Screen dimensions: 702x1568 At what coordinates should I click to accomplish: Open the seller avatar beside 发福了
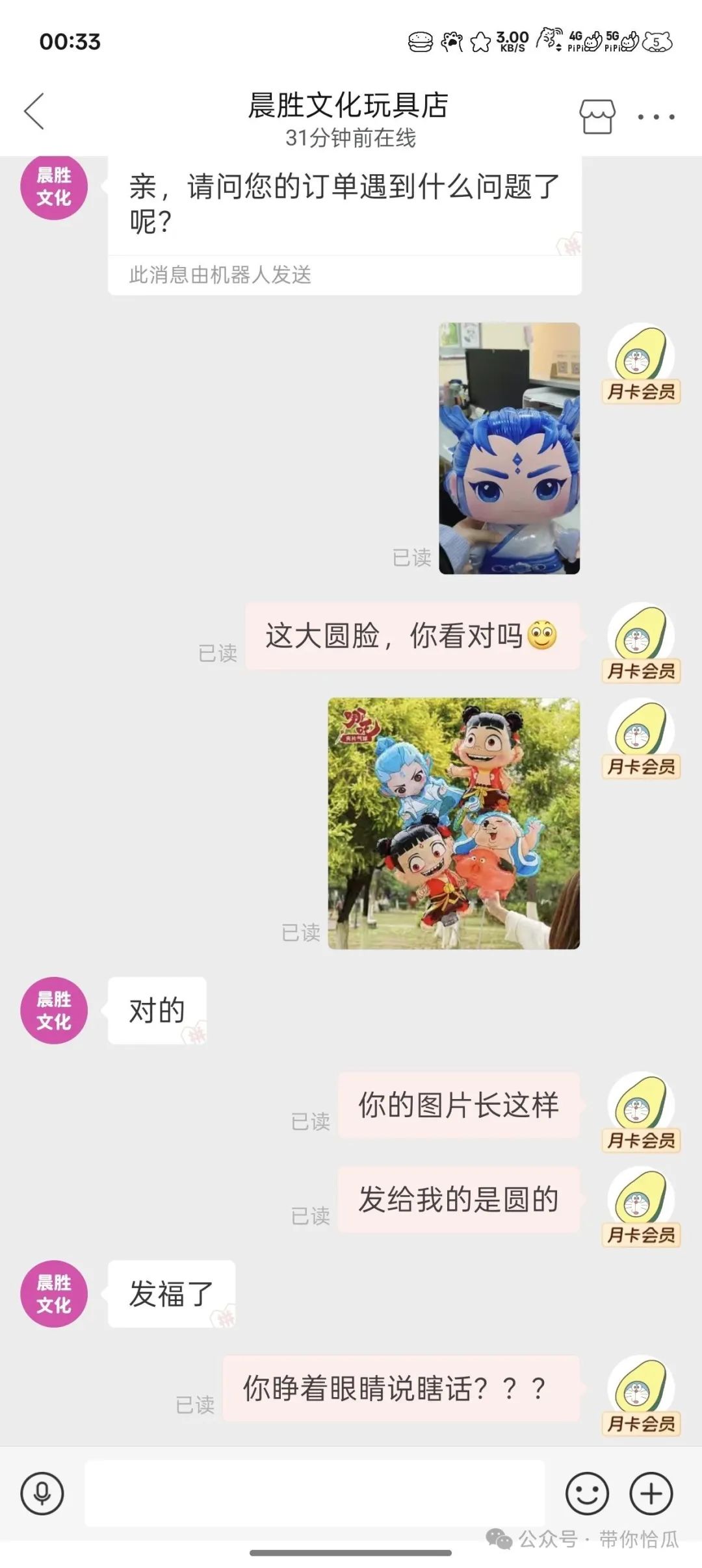[54, 1293]
